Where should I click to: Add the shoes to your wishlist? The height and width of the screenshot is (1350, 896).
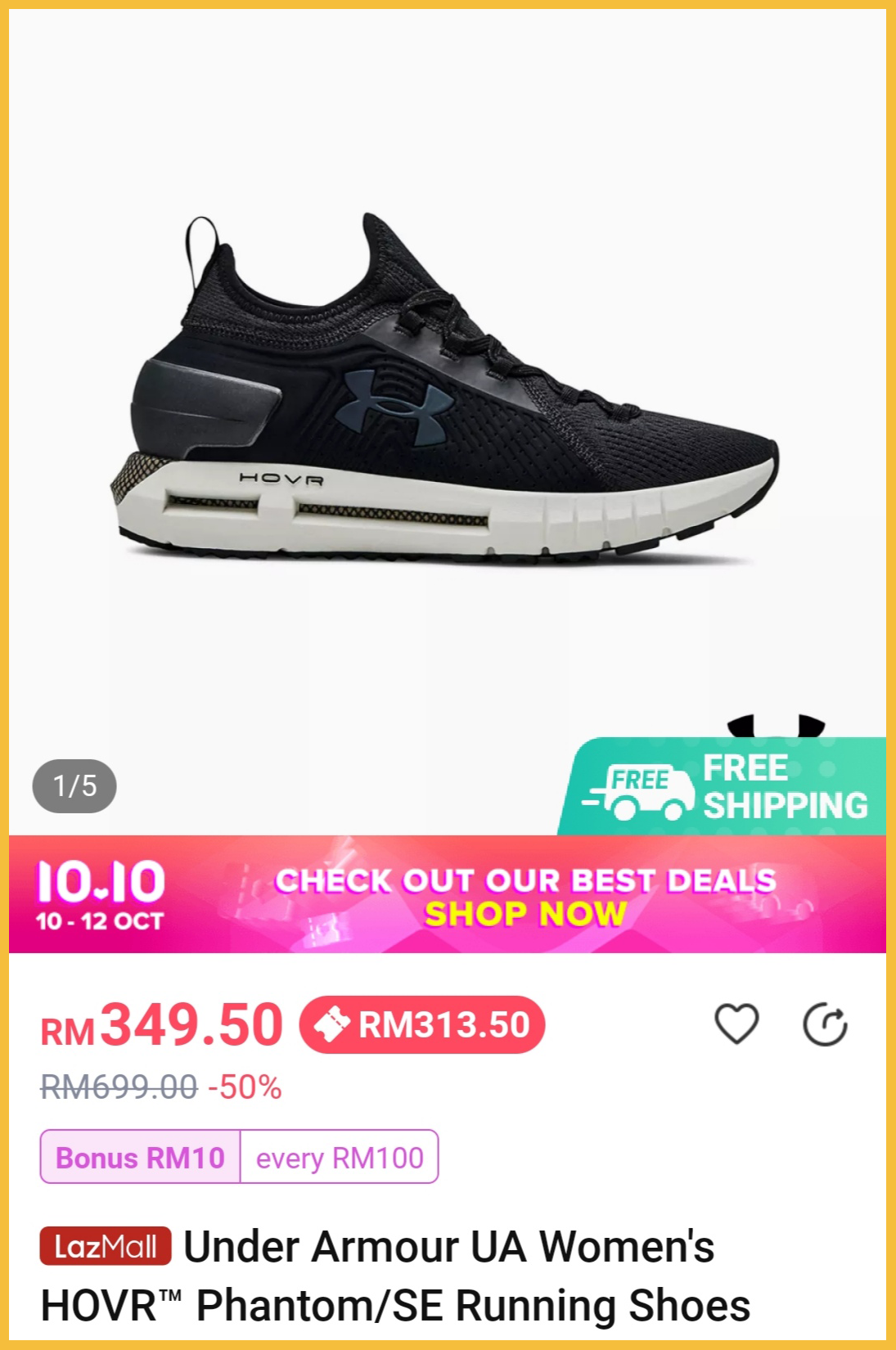click(x=736, y=1024)
